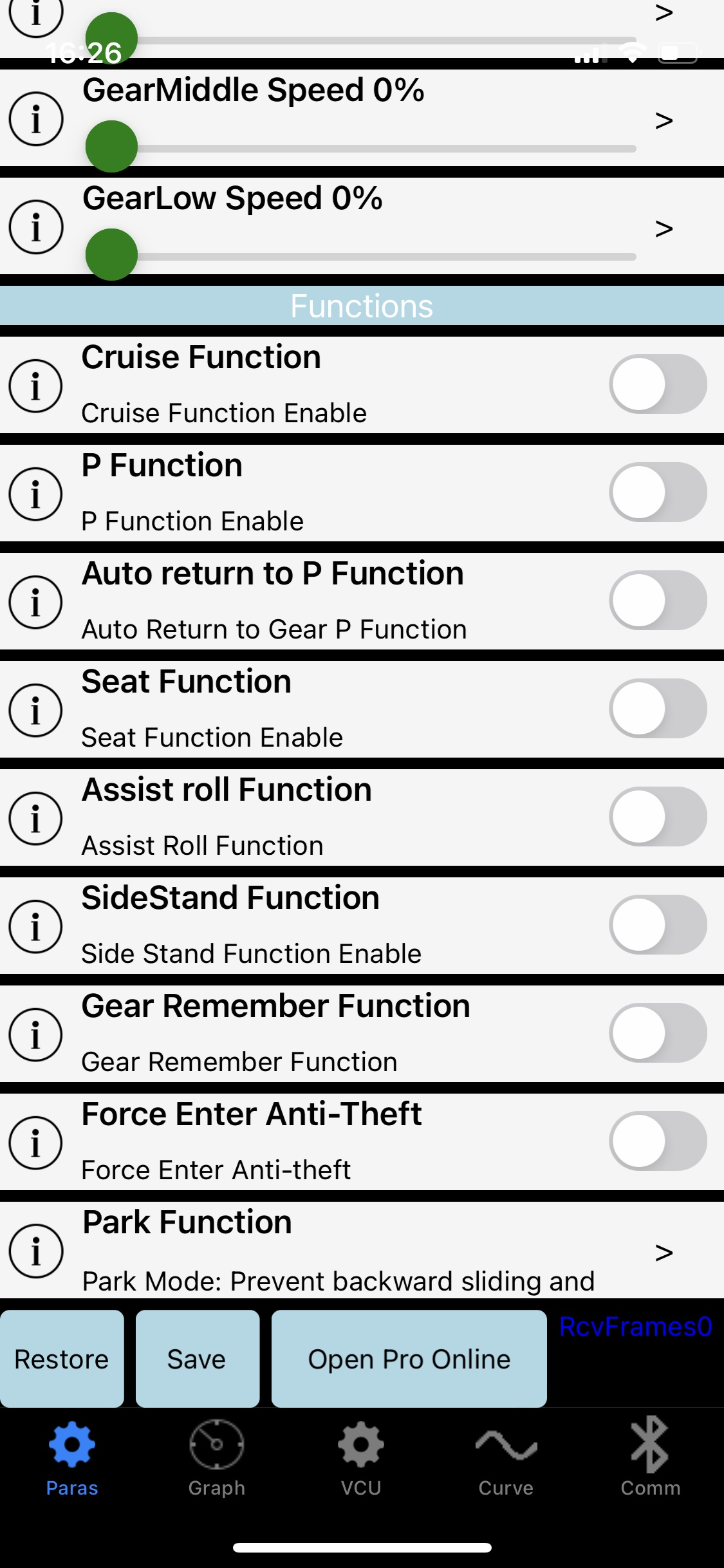
Task: Open GearMiddle Speed detail arrow
Action: pos(664,120)
